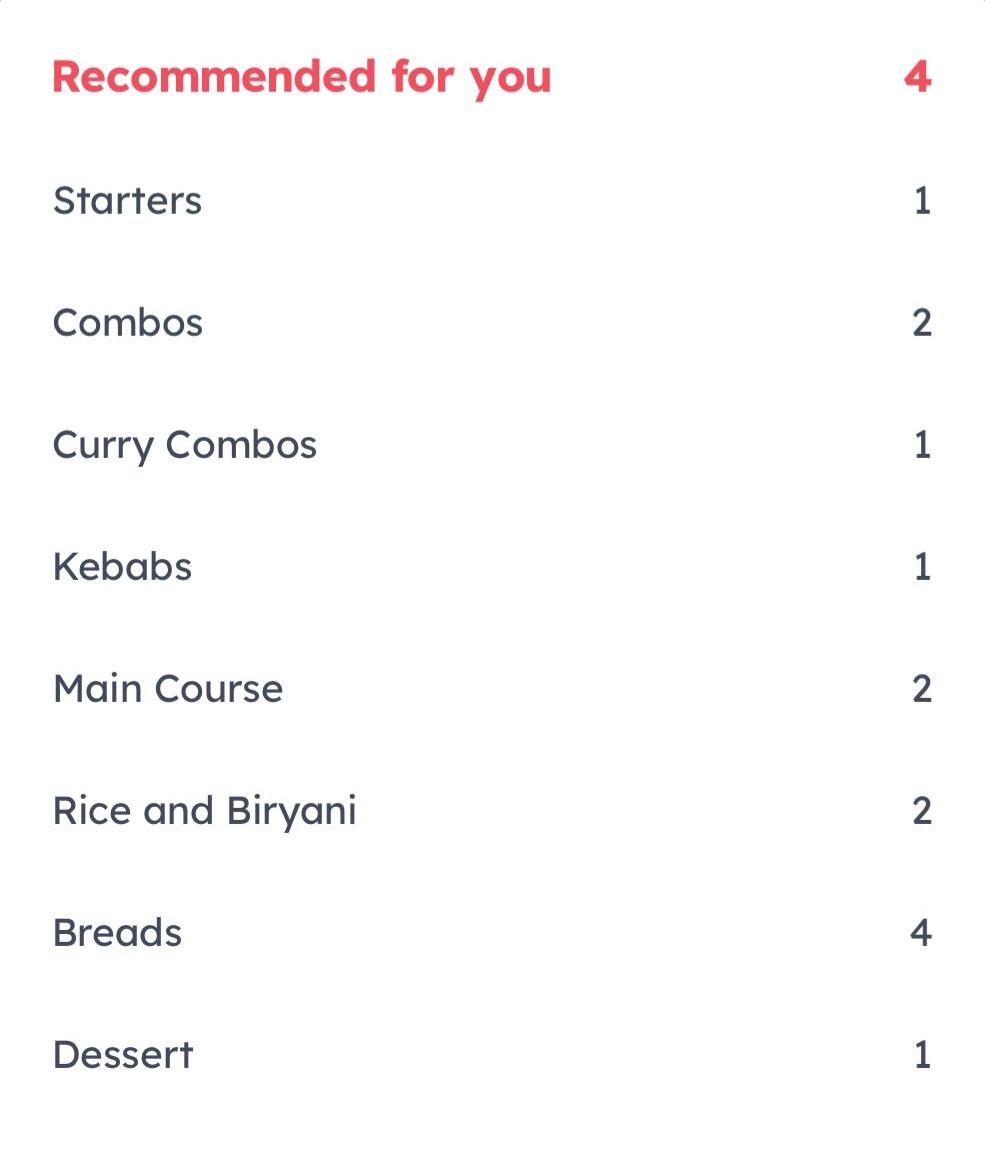Select the Main Course section

tap(167, 688)
